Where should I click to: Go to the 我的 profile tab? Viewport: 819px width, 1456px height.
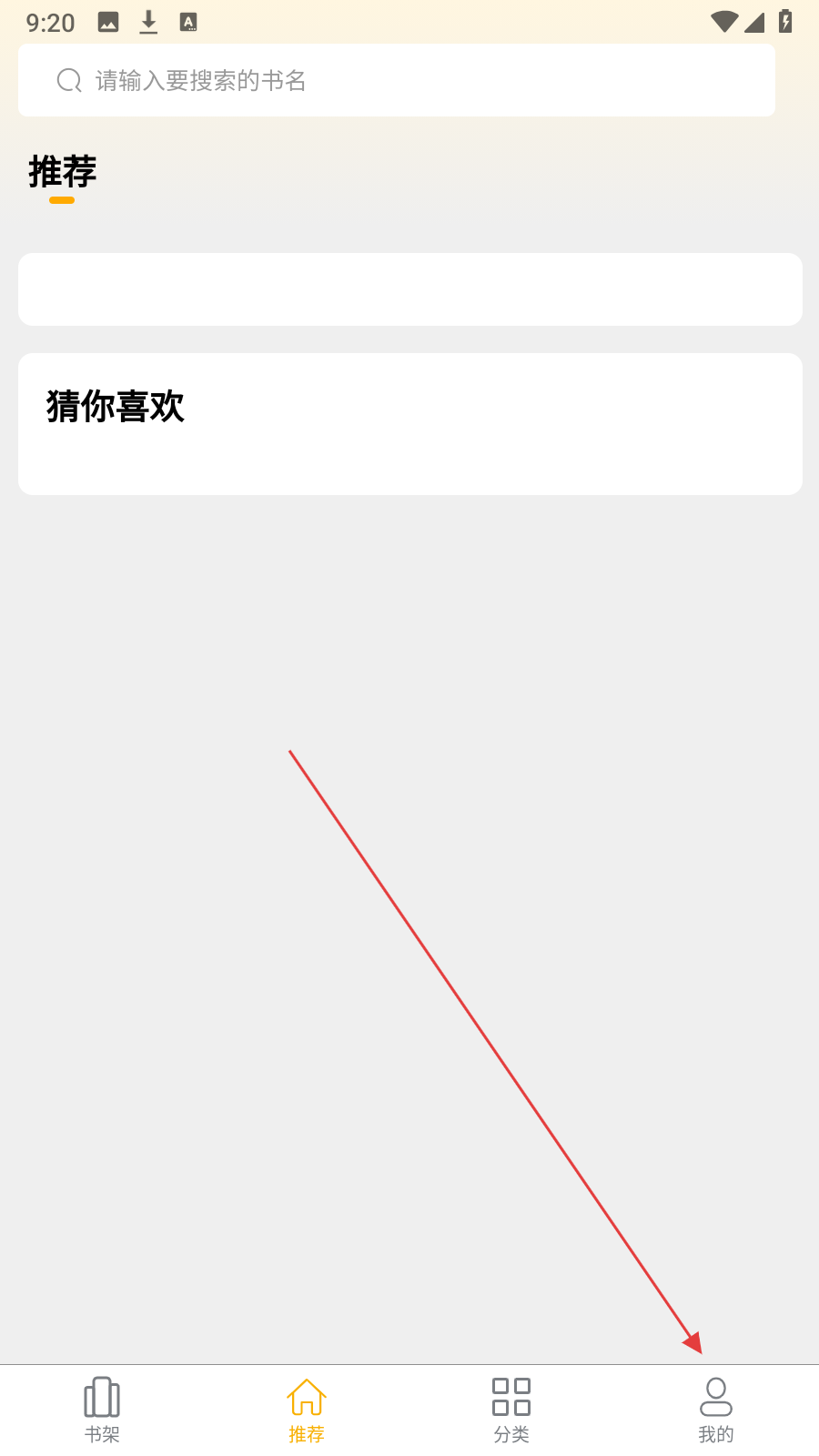[716, 1410]
